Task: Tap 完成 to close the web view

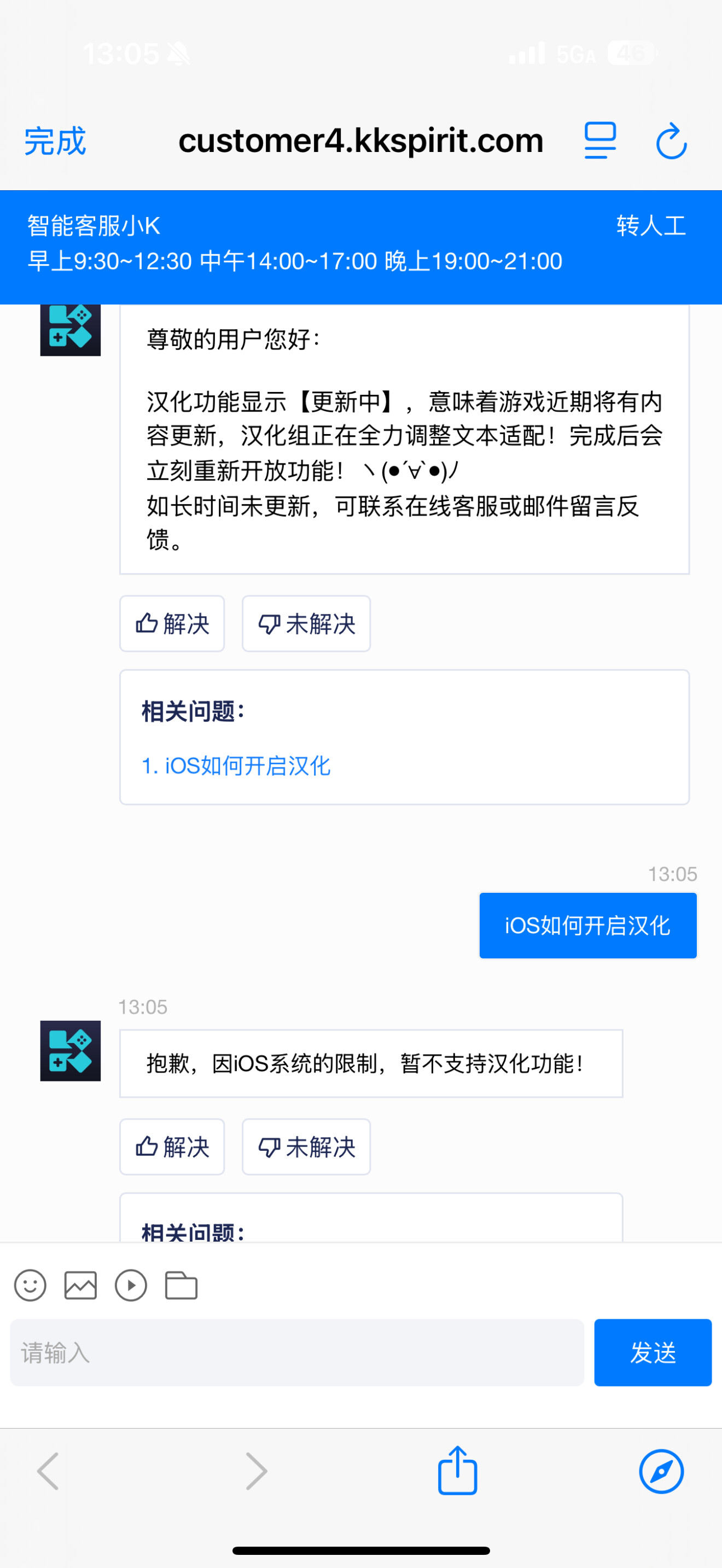Action: pos(55,141)
